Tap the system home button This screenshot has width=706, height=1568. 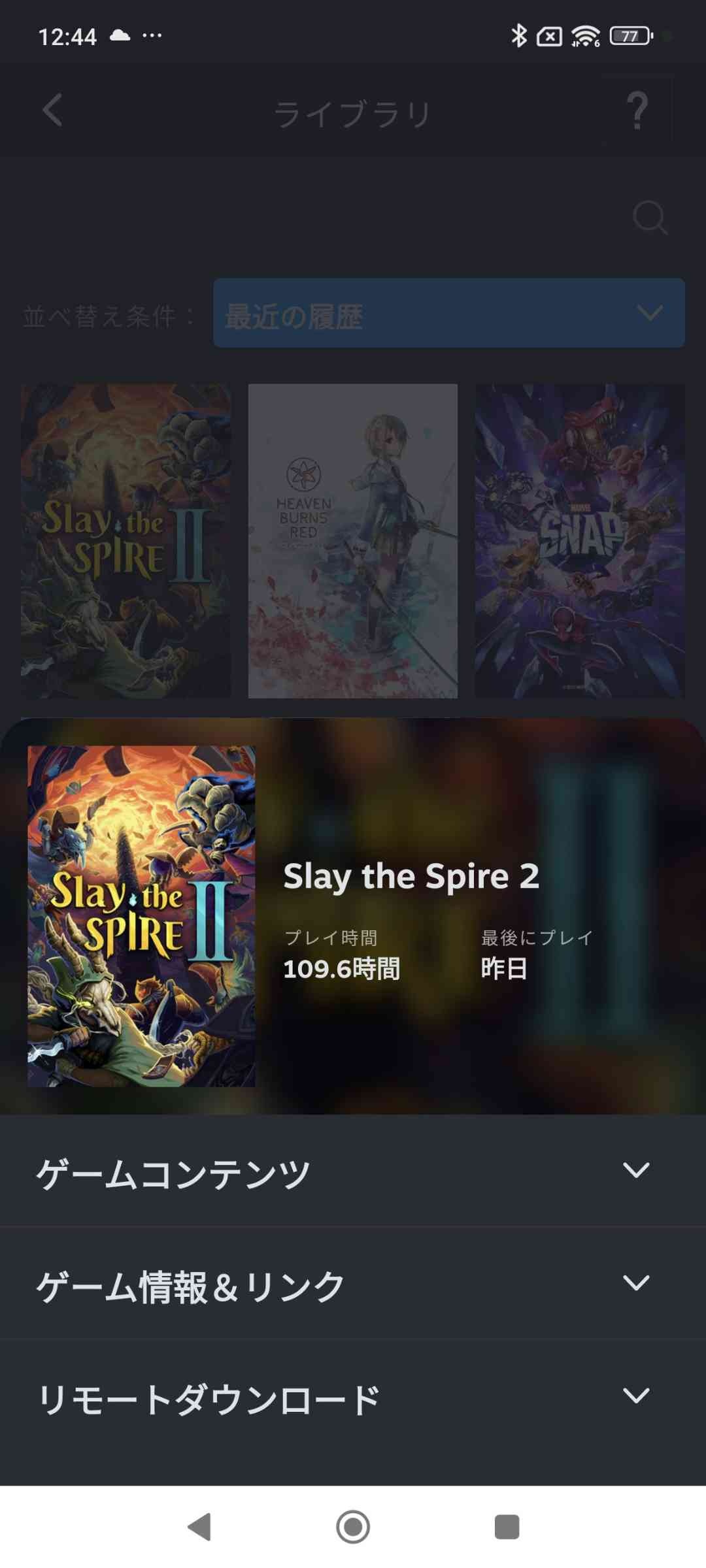coord(353,1527)
